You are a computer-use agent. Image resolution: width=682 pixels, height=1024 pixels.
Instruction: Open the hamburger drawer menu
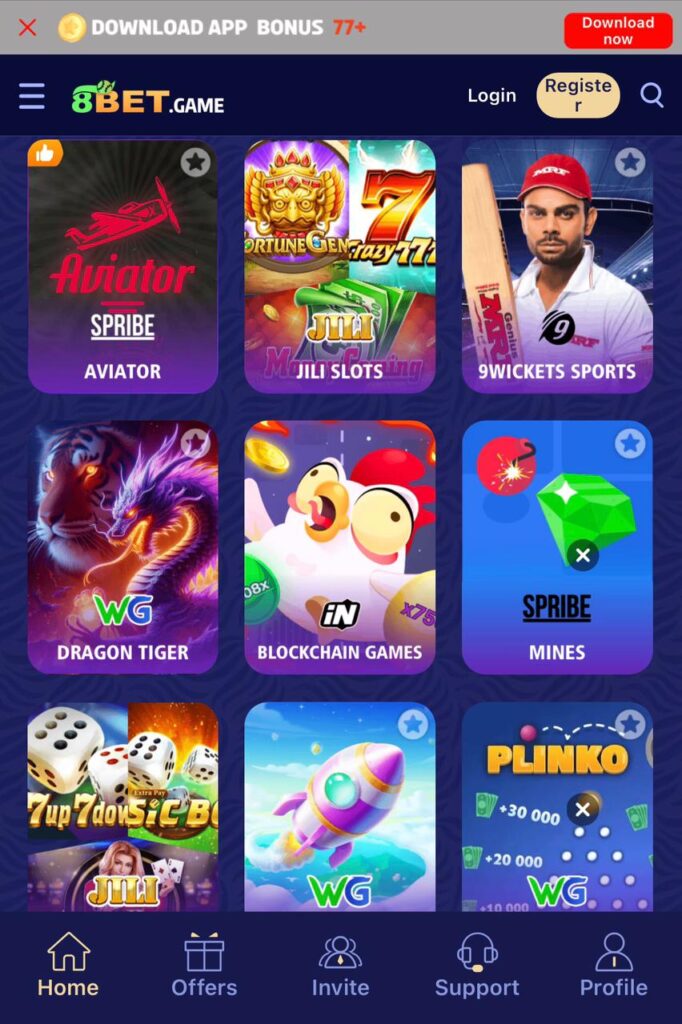(x=32, y=96)
